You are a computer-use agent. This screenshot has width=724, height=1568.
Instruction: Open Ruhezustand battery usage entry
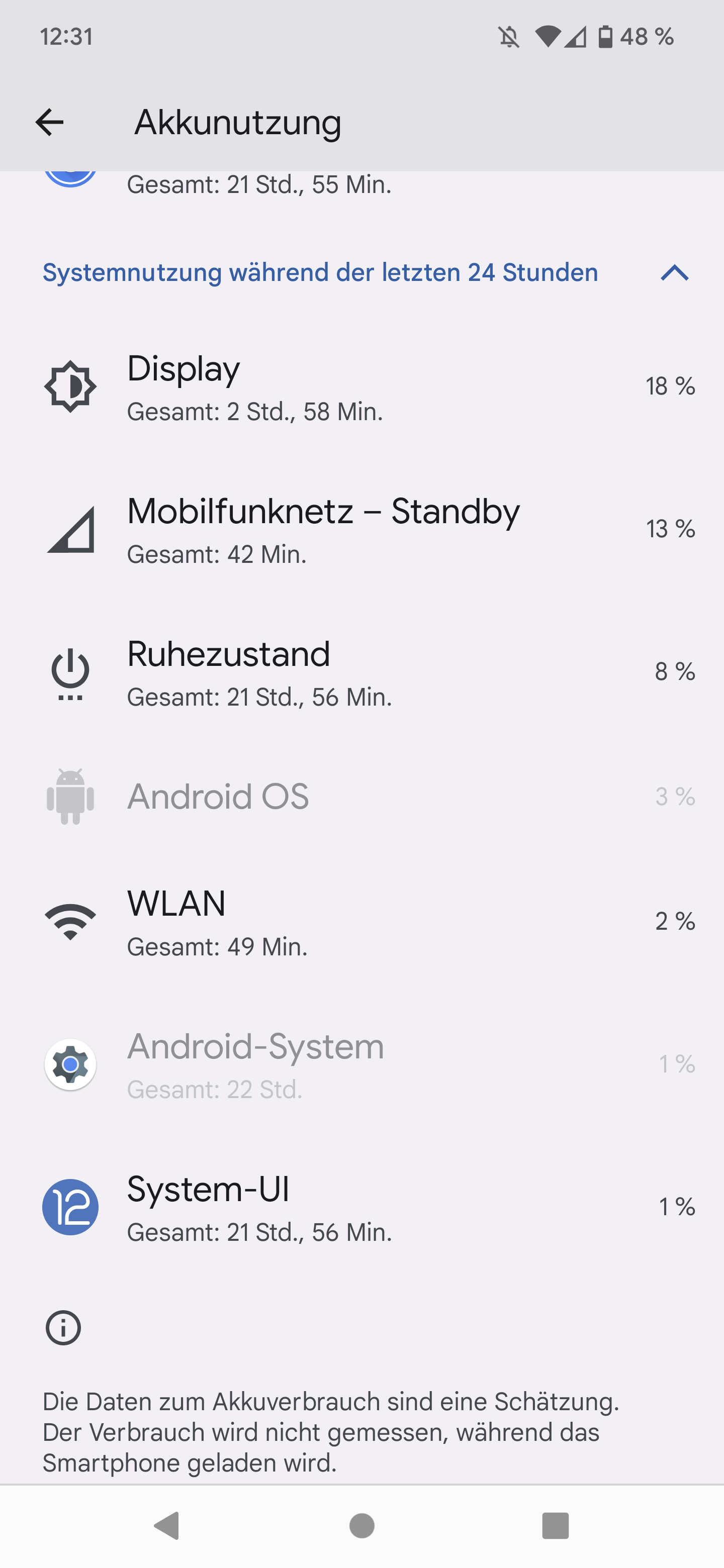361,672
